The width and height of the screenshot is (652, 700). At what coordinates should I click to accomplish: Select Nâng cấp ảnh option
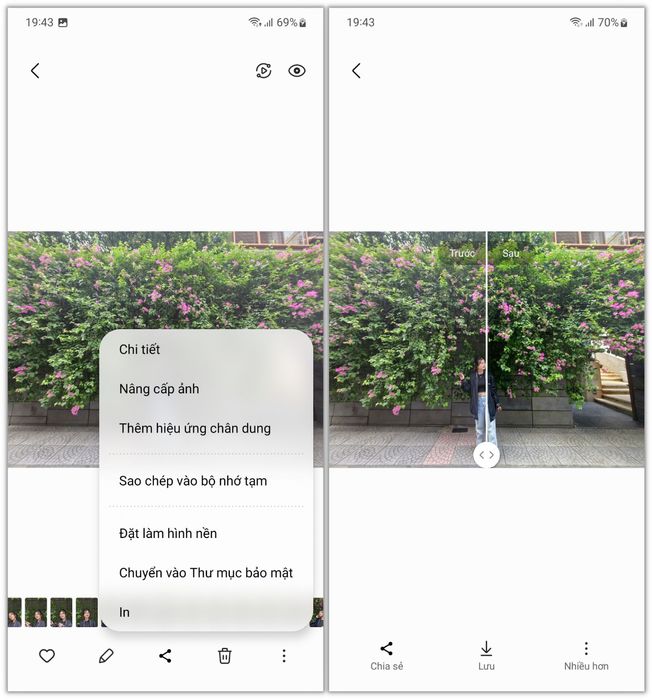159,388
